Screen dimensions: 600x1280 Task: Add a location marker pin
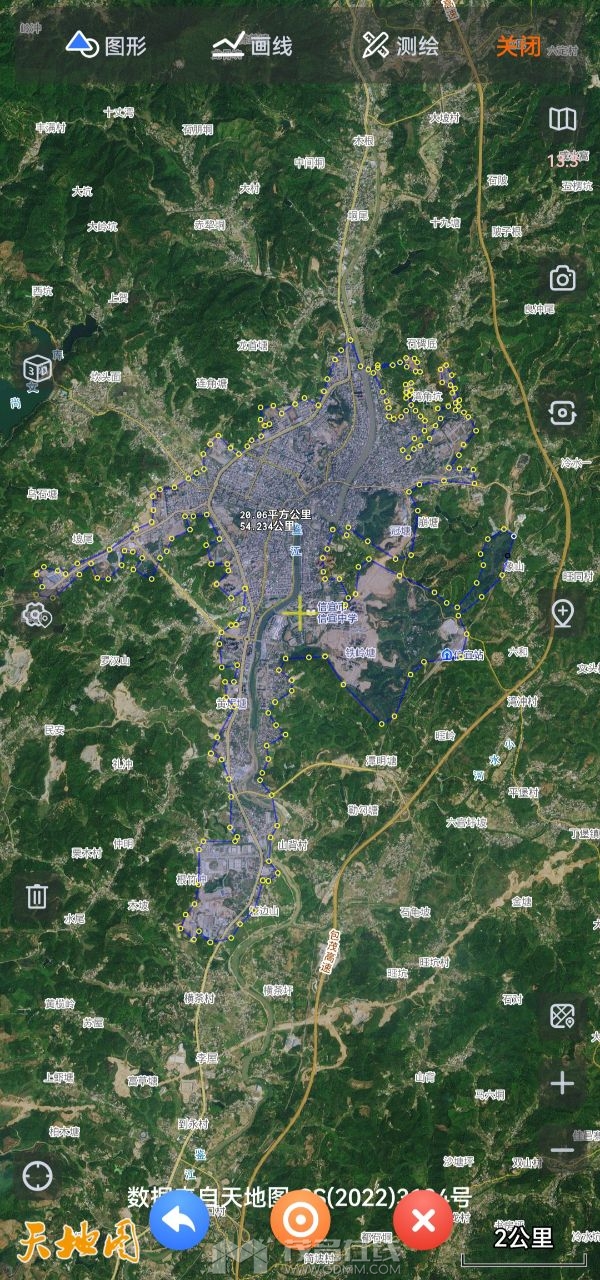coord(563,613)
